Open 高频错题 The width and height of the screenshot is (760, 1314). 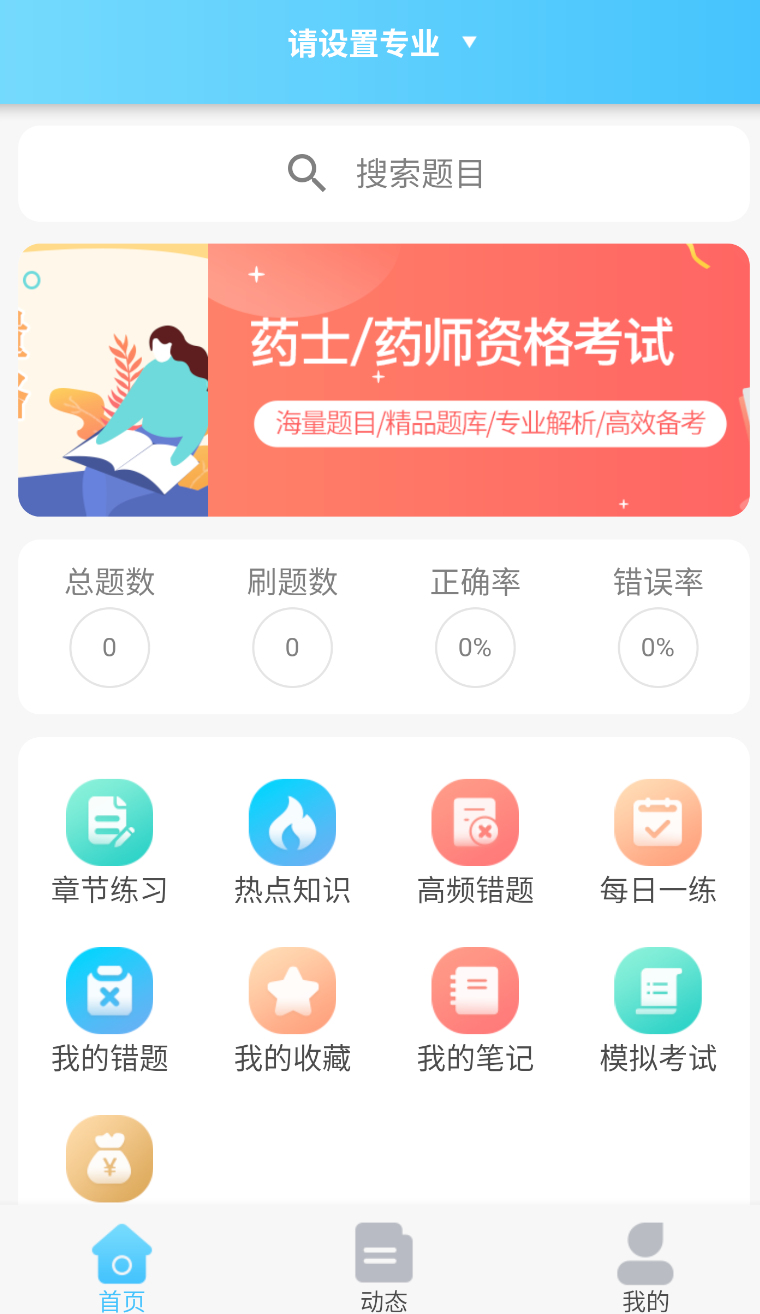(475, 842)
